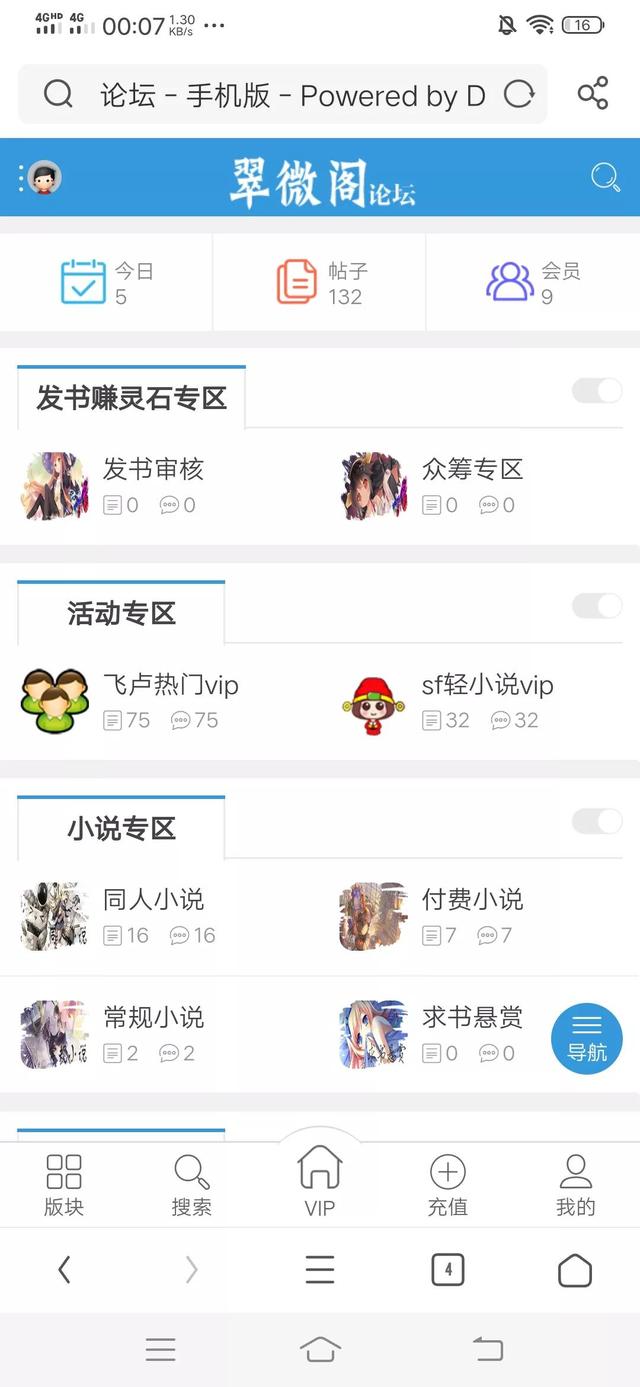This screenshot has width=640, height=1387.
Task: Collapse the 发书赚灵石专区 section toggle
Action: pyautogui.click(x=597, y=391)
